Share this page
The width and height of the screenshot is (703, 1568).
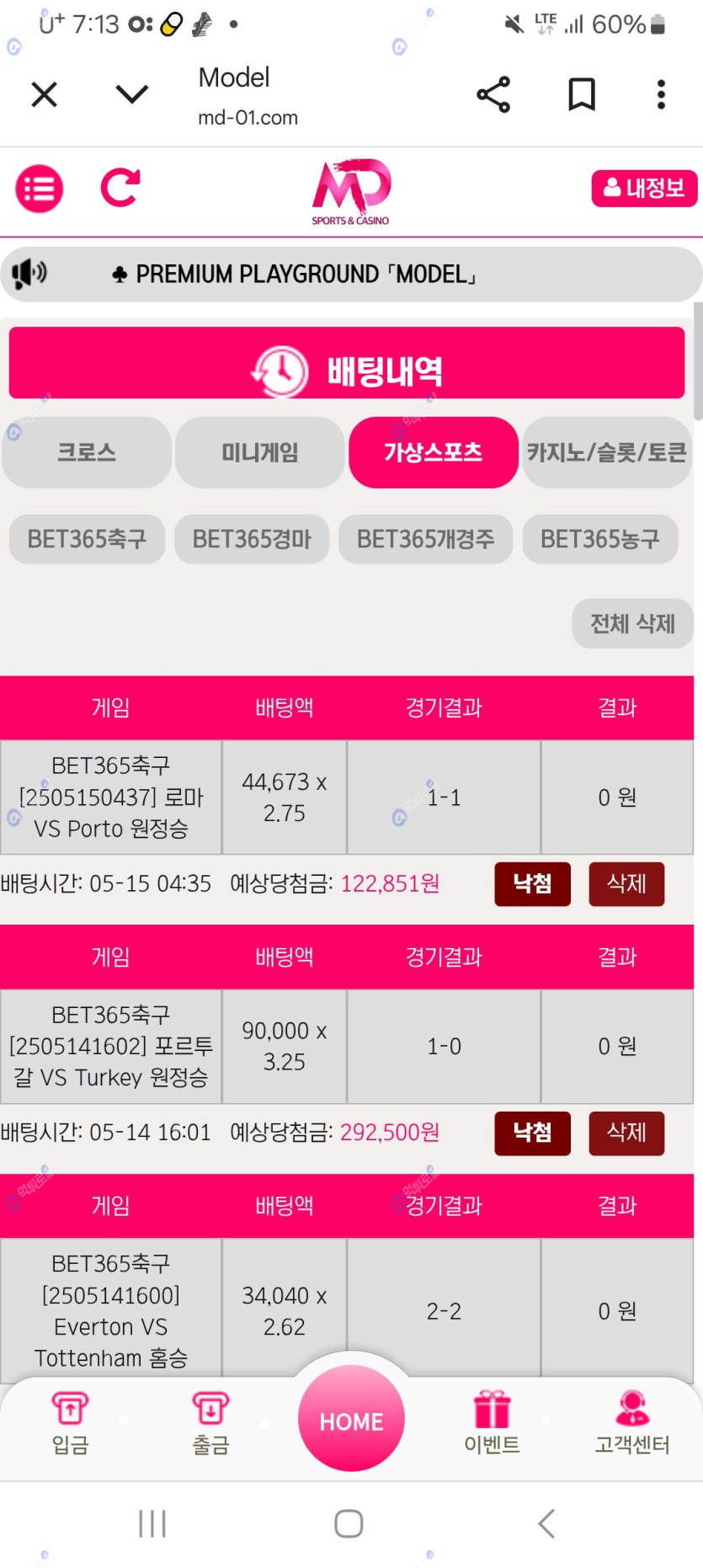coord(493,94)
